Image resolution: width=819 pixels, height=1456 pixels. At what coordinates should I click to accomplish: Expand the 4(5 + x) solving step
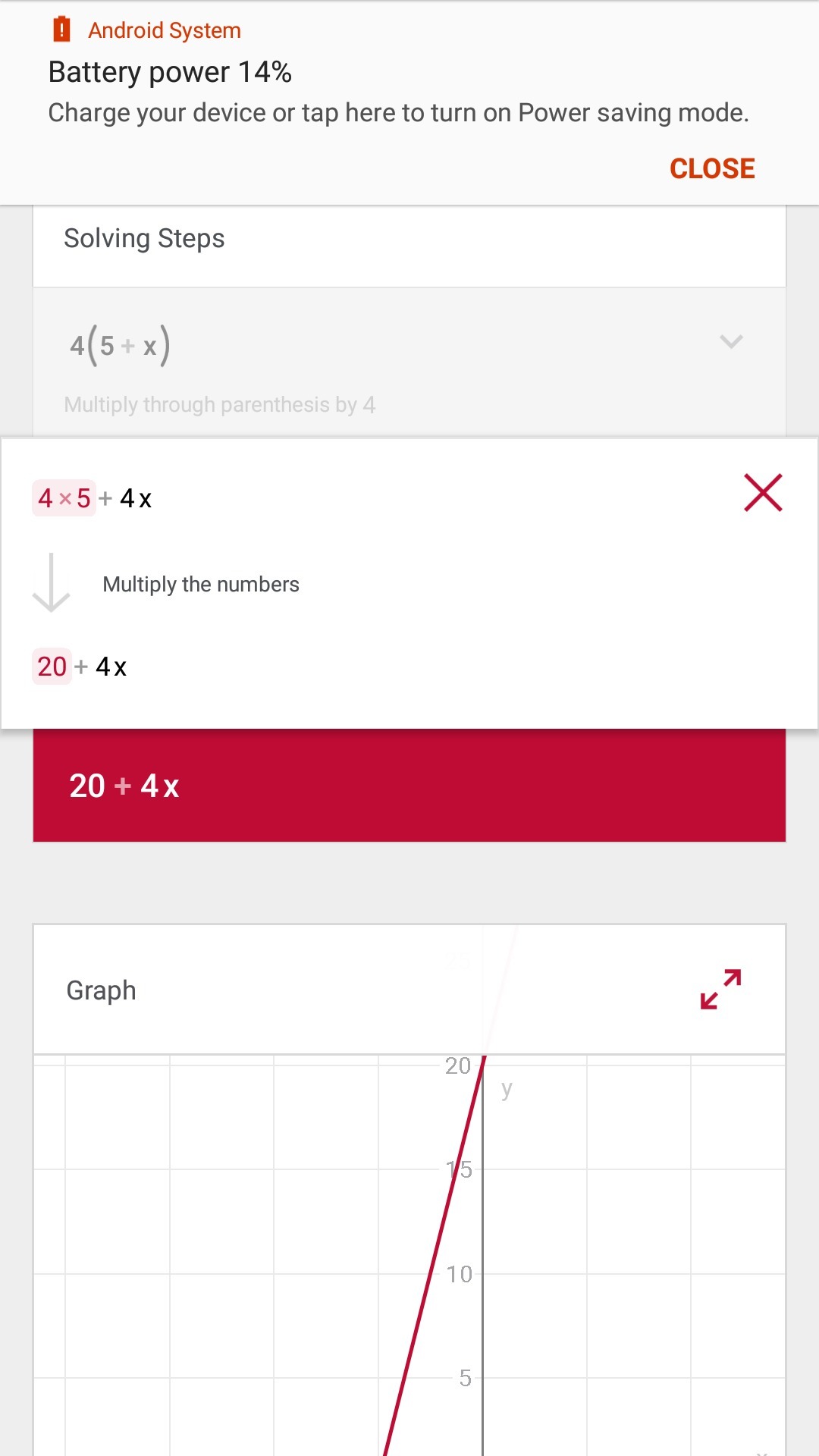tap(730, 342)
